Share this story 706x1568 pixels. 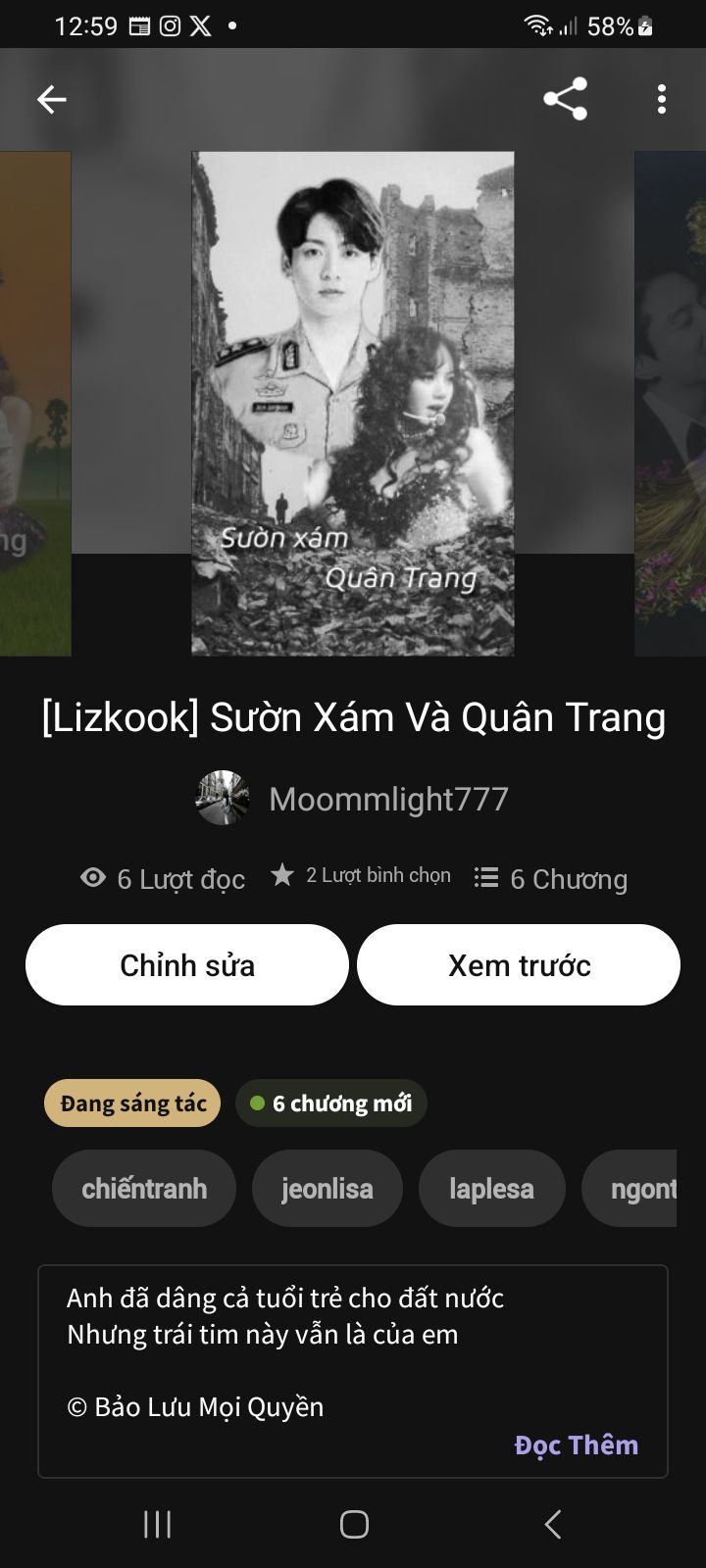point(565,99)
